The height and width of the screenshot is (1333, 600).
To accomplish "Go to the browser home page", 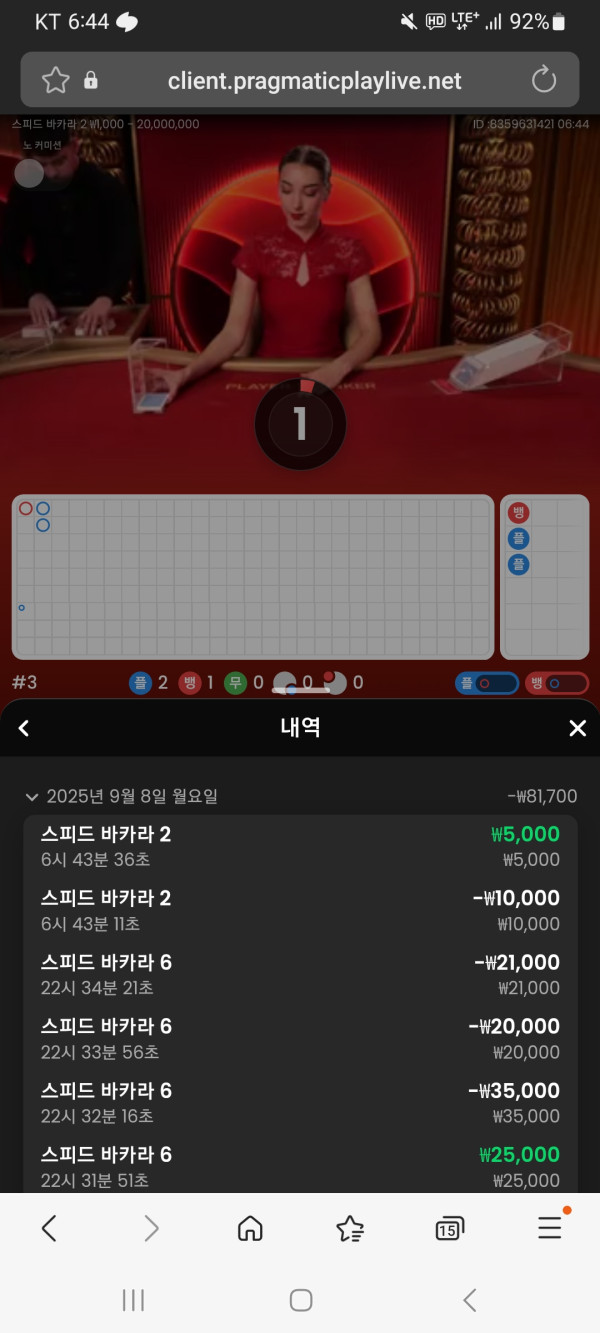I will point(250,1228).
